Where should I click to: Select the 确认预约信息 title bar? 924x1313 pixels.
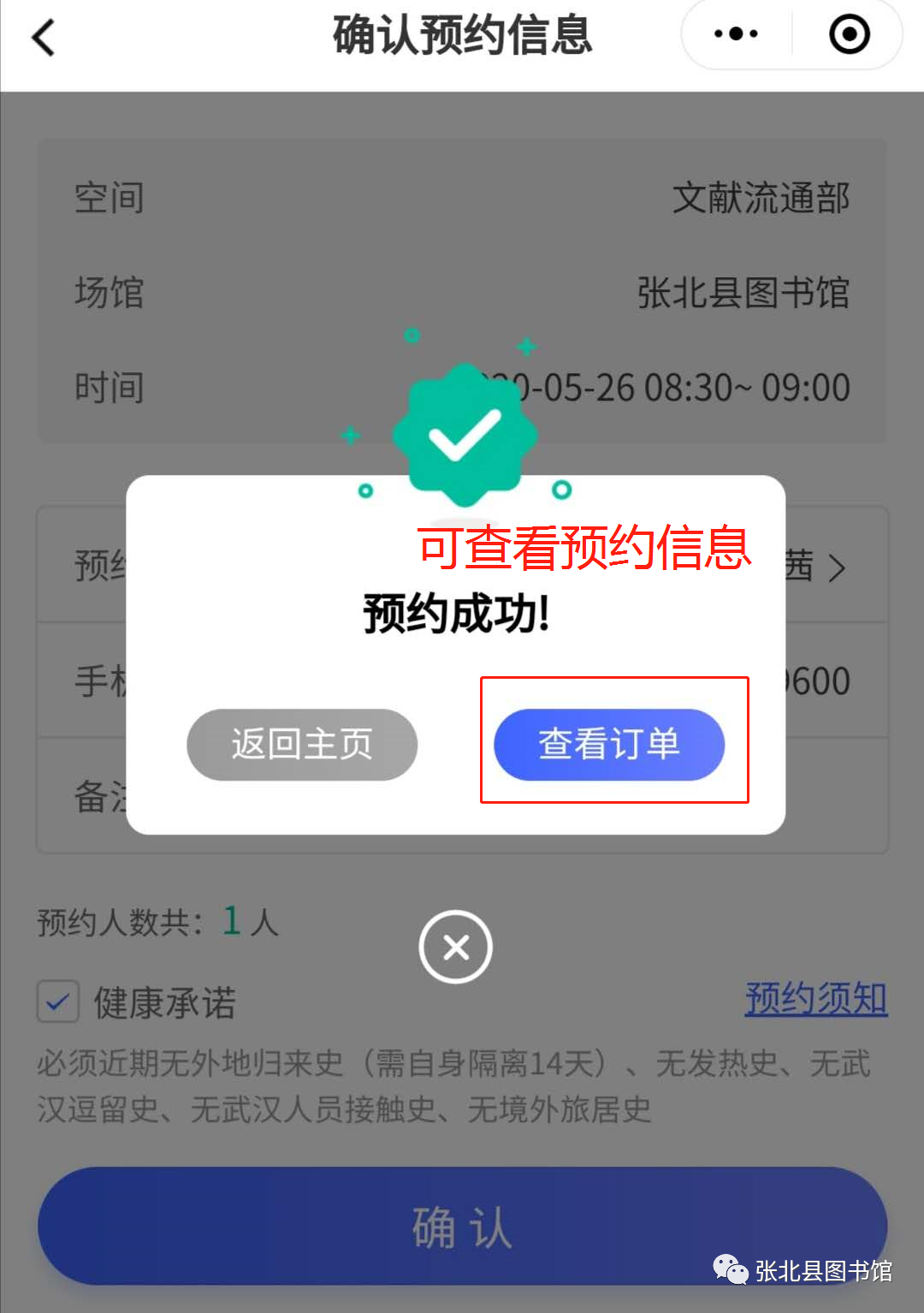[462, 36]
